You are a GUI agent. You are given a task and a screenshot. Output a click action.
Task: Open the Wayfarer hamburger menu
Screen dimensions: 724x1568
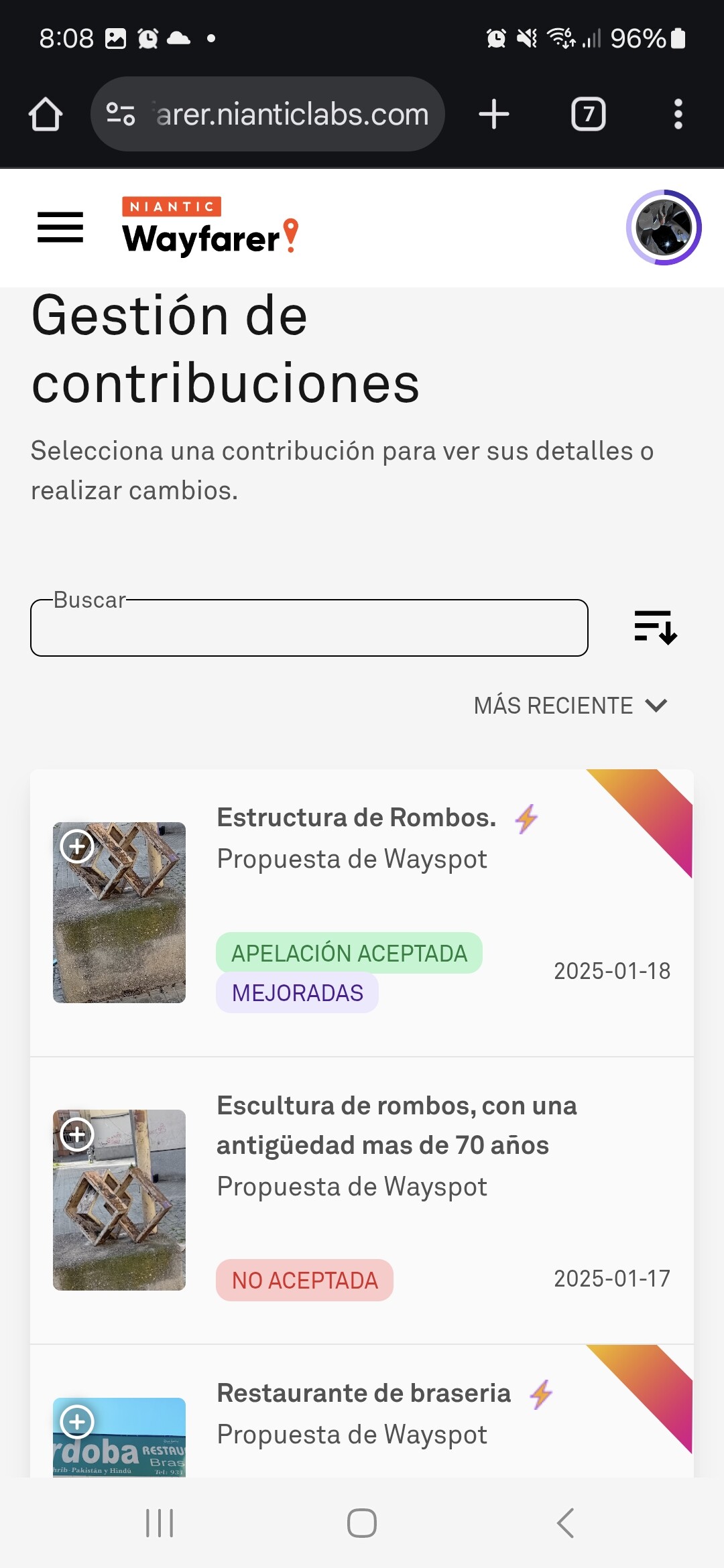(60, 227)
